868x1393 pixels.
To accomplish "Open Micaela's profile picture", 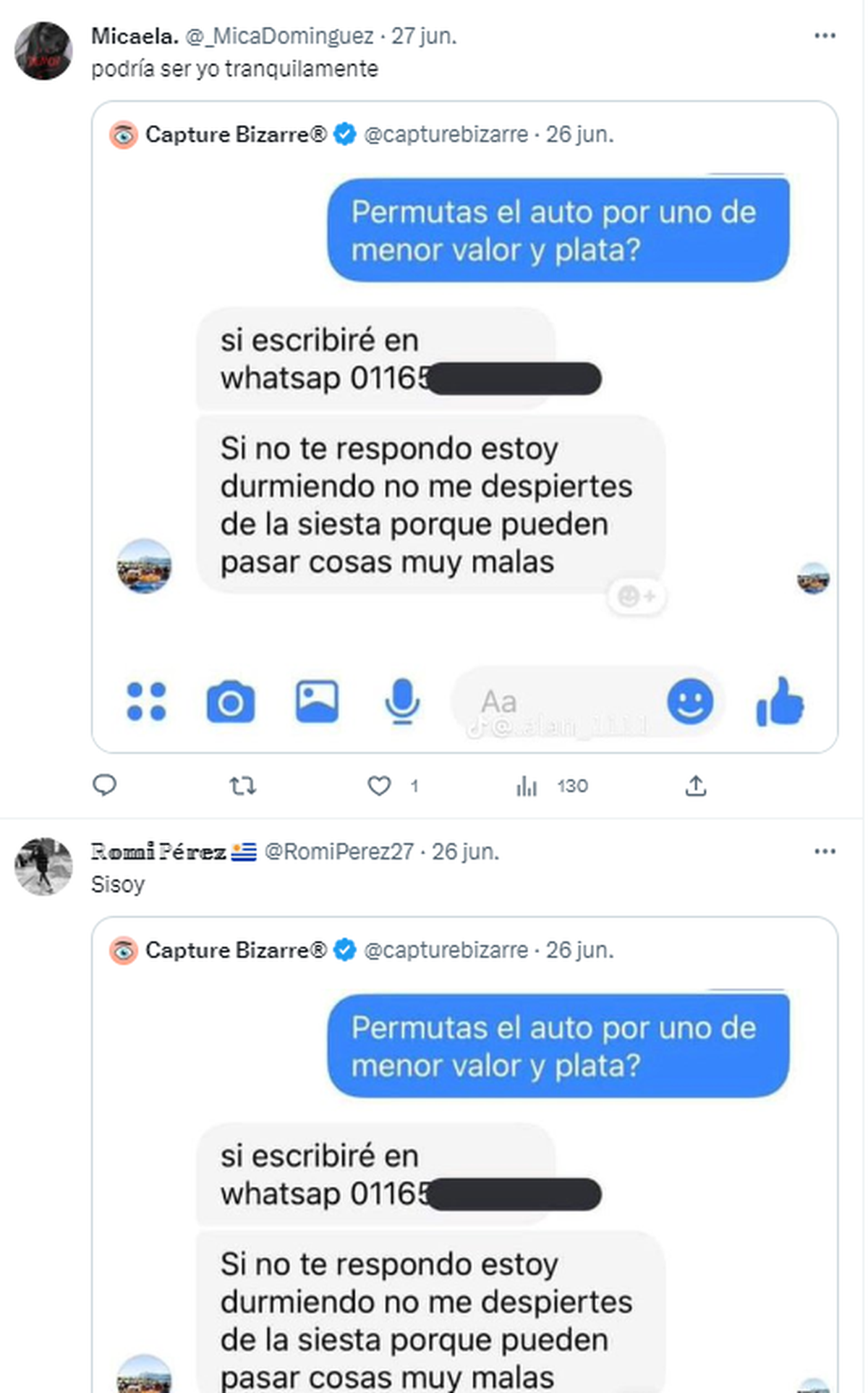I will pos(43,51).
